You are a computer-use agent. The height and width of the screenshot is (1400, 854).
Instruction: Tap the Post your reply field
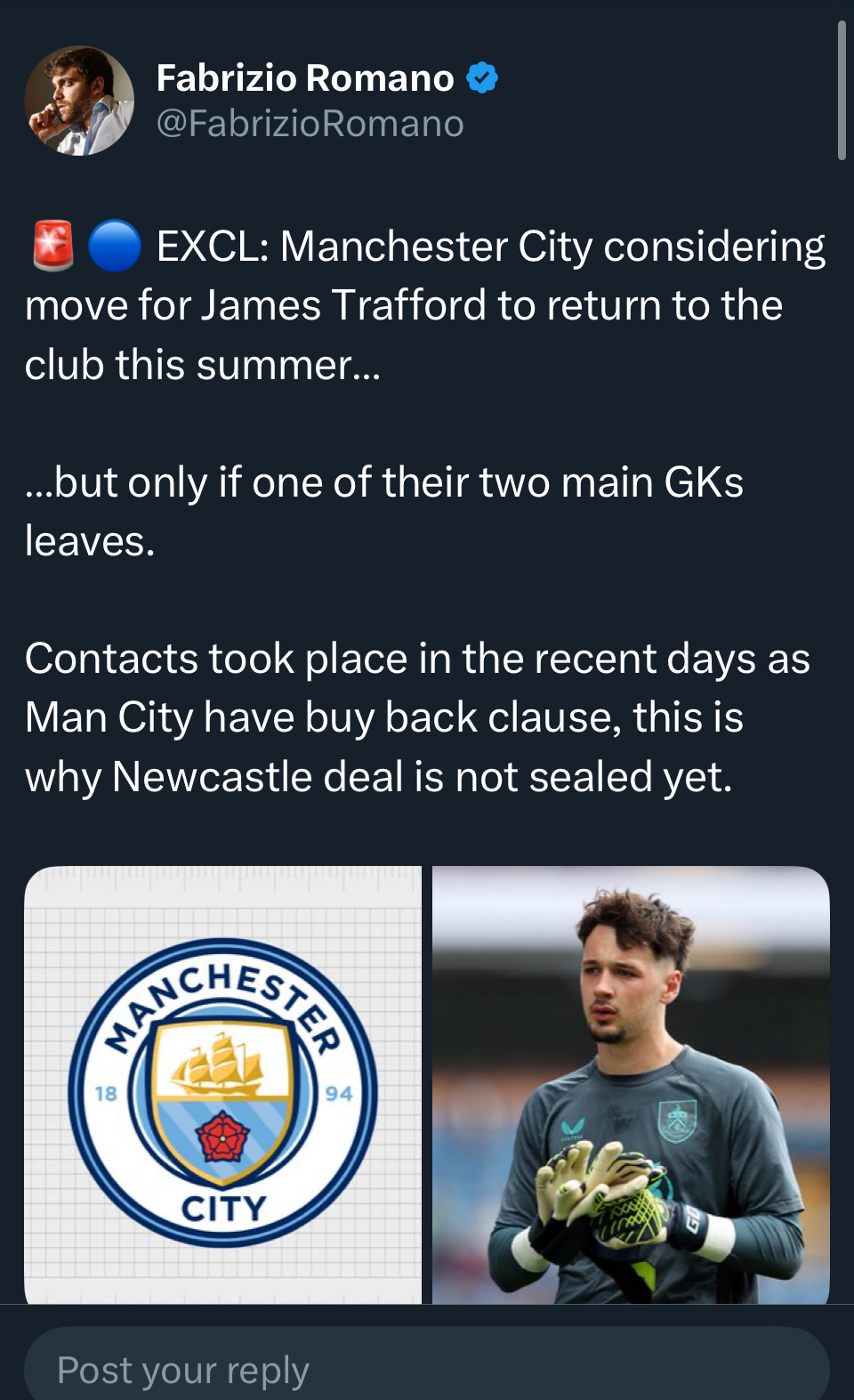(427, 1369)
